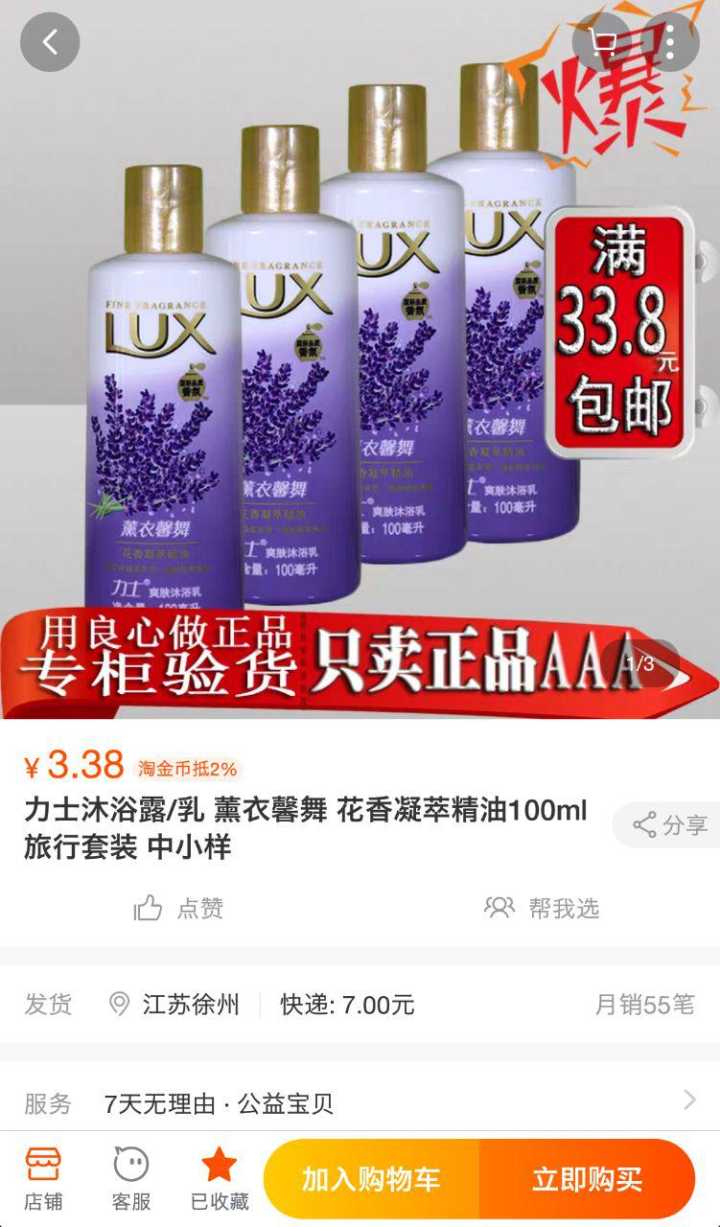Toggle the 已收藏 favorite star
Screen dimensions: 720x1227
219,1178
